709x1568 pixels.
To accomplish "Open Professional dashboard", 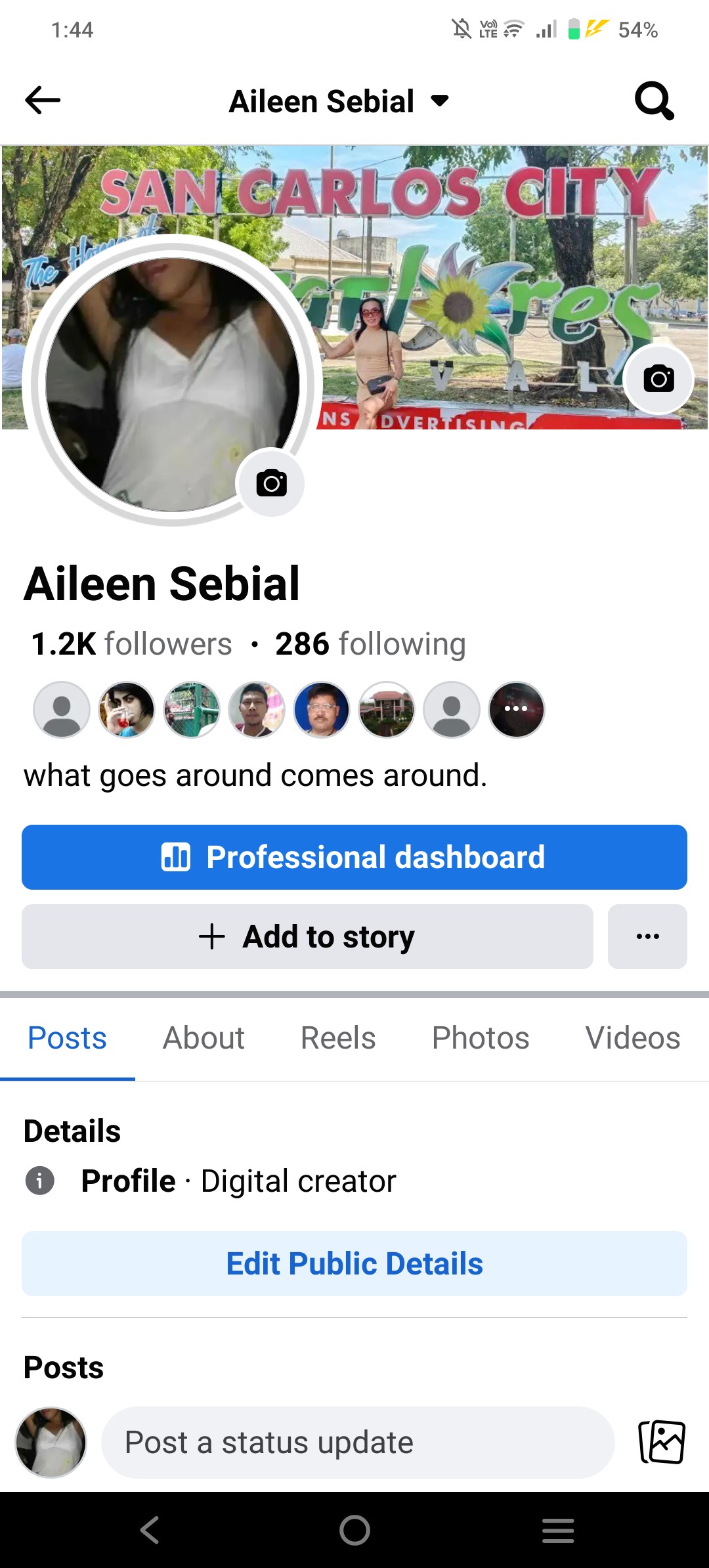I will 354,857.
